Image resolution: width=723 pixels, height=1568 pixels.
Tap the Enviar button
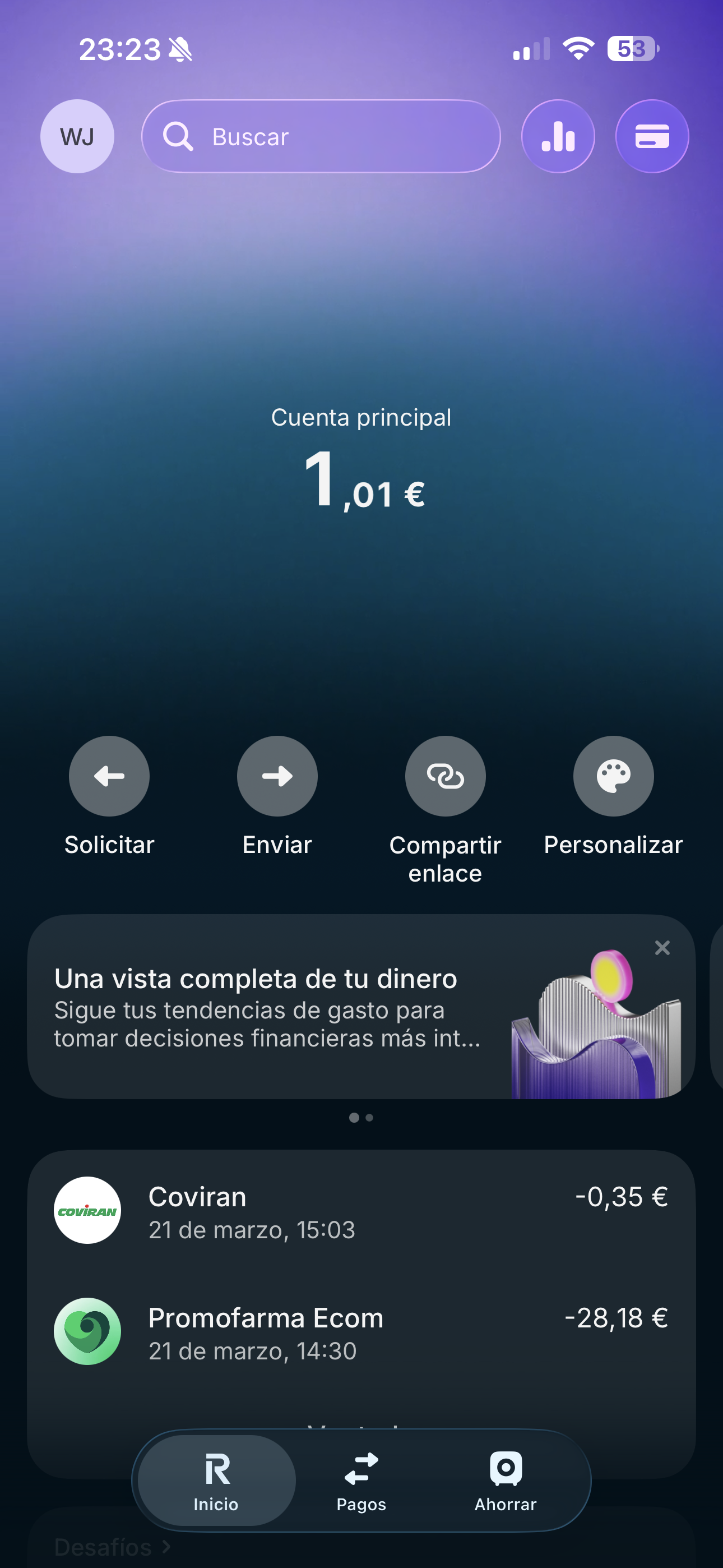(277, 776)
